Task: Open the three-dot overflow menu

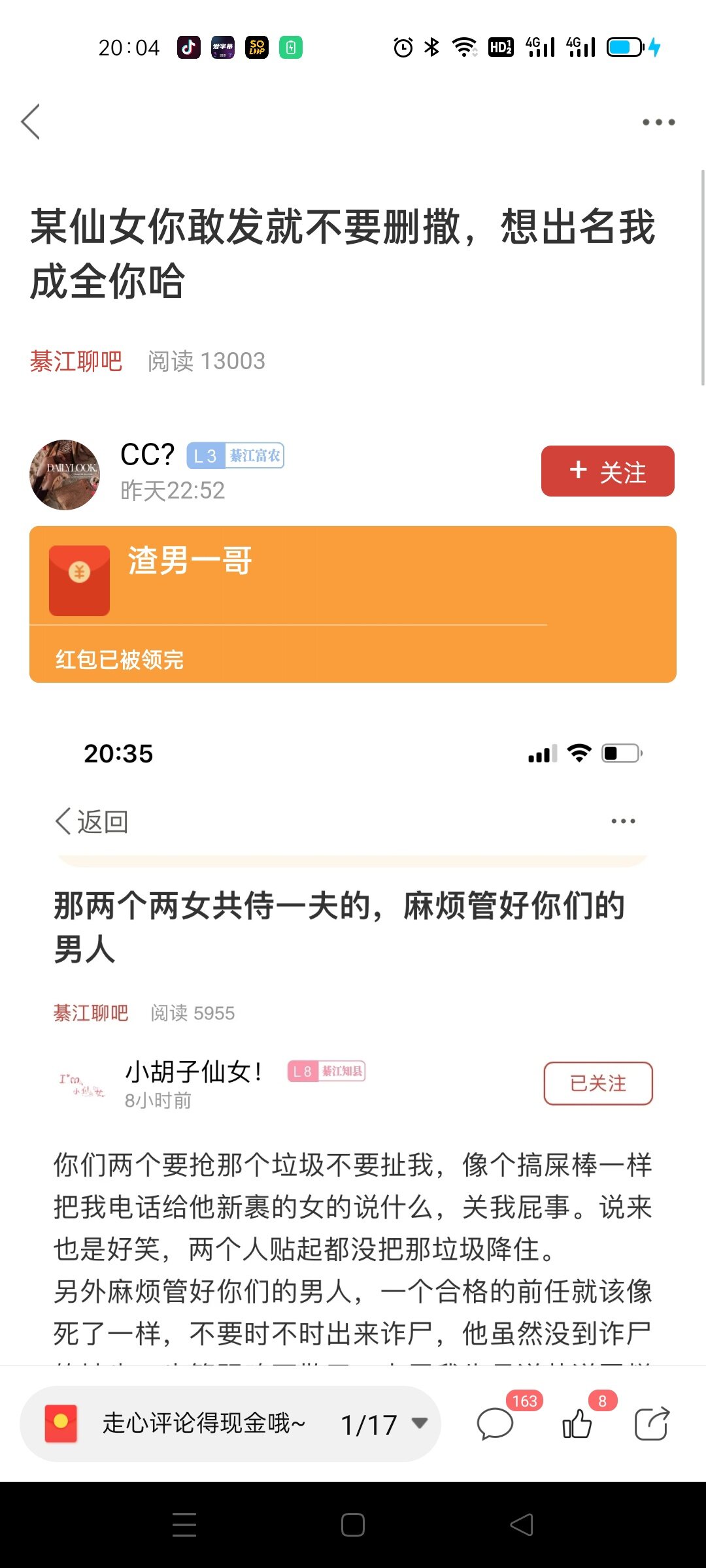Action: 658,122
